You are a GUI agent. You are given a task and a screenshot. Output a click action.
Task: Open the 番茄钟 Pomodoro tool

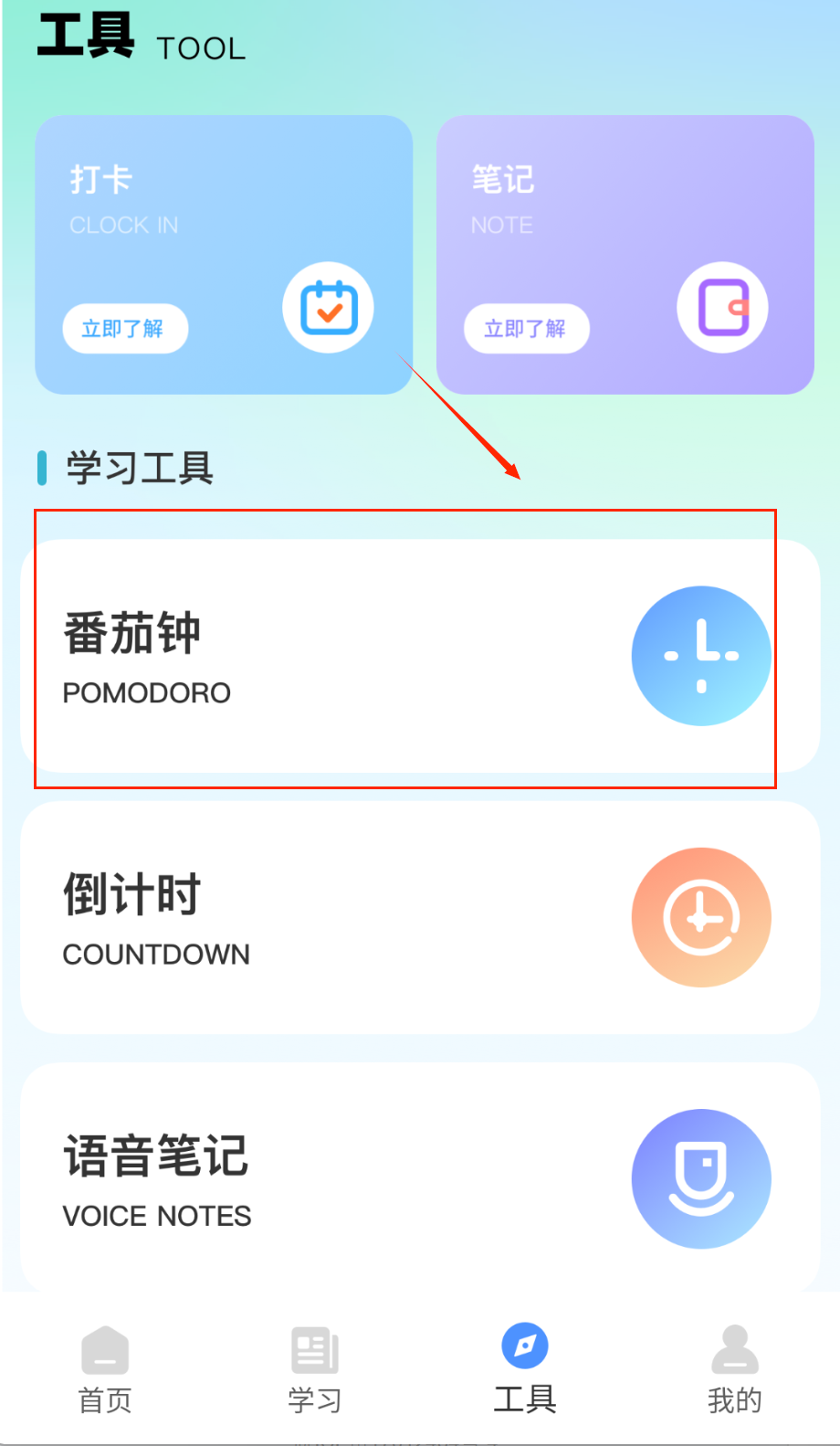[420, 656]
